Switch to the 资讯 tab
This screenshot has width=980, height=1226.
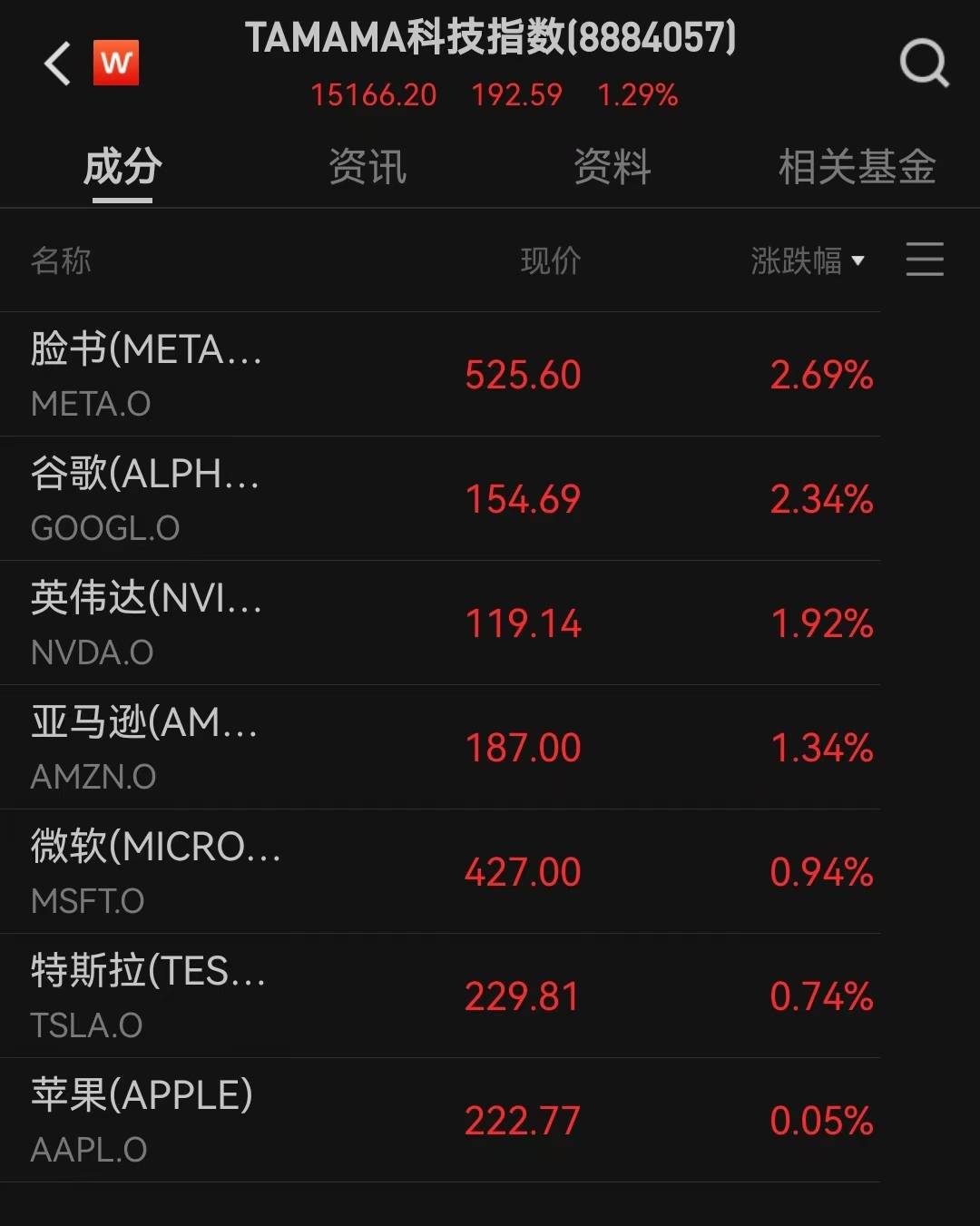[x=367, y=167]
